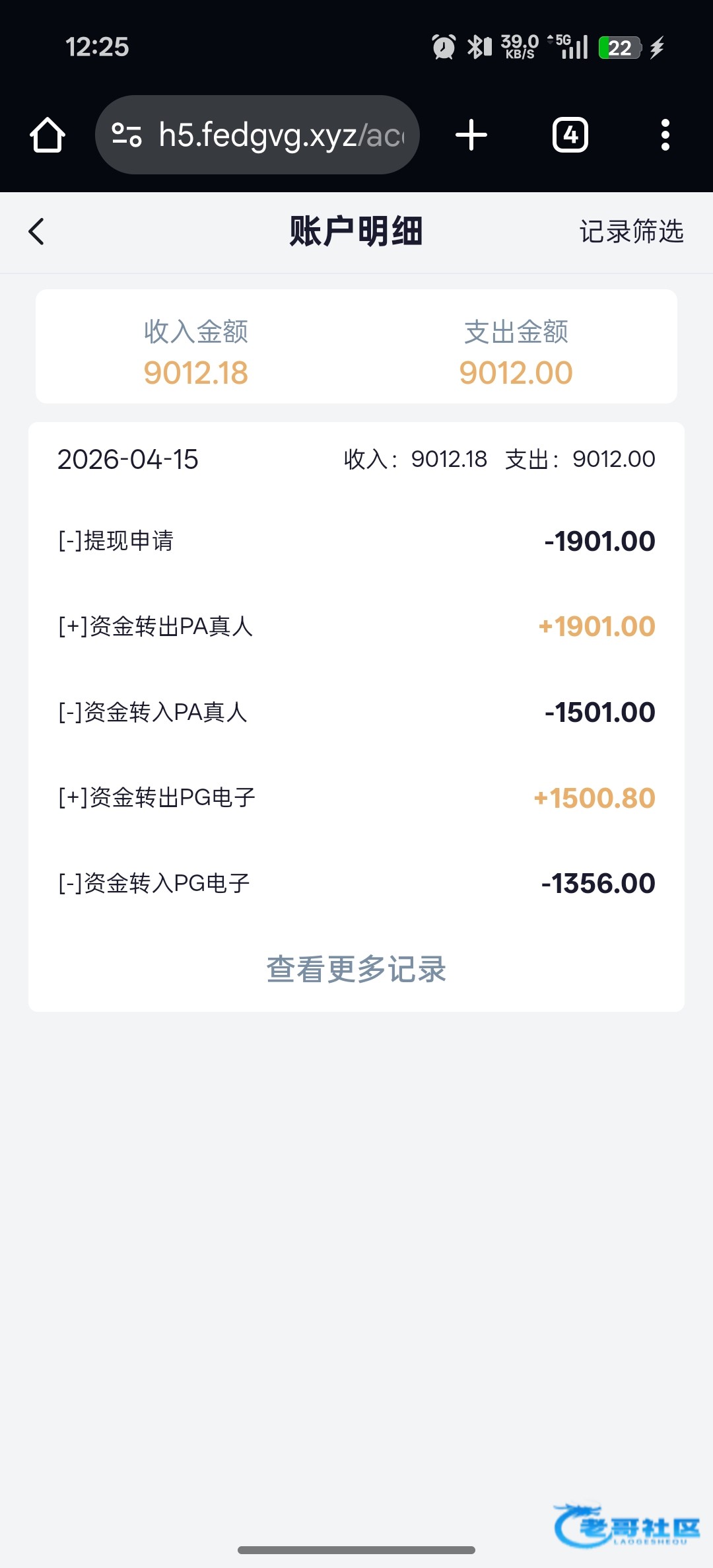Go back from the 账户明细 page
Image resolution: width=713 pixels, height=1568 pixels.
(x=37, y=232)
